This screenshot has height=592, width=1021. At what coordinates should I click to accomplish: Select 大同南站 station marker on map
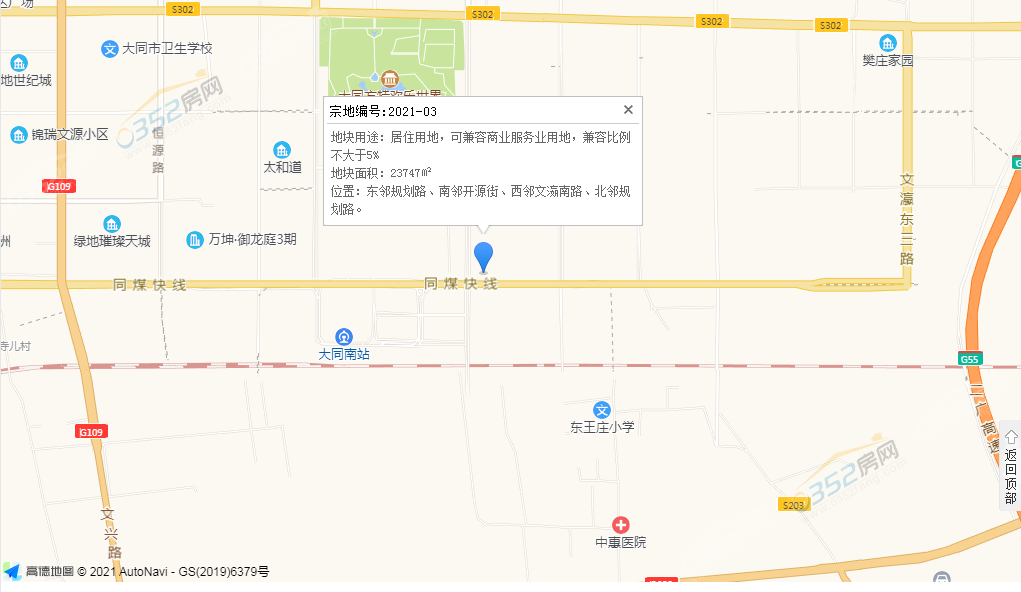coord(344,336)
